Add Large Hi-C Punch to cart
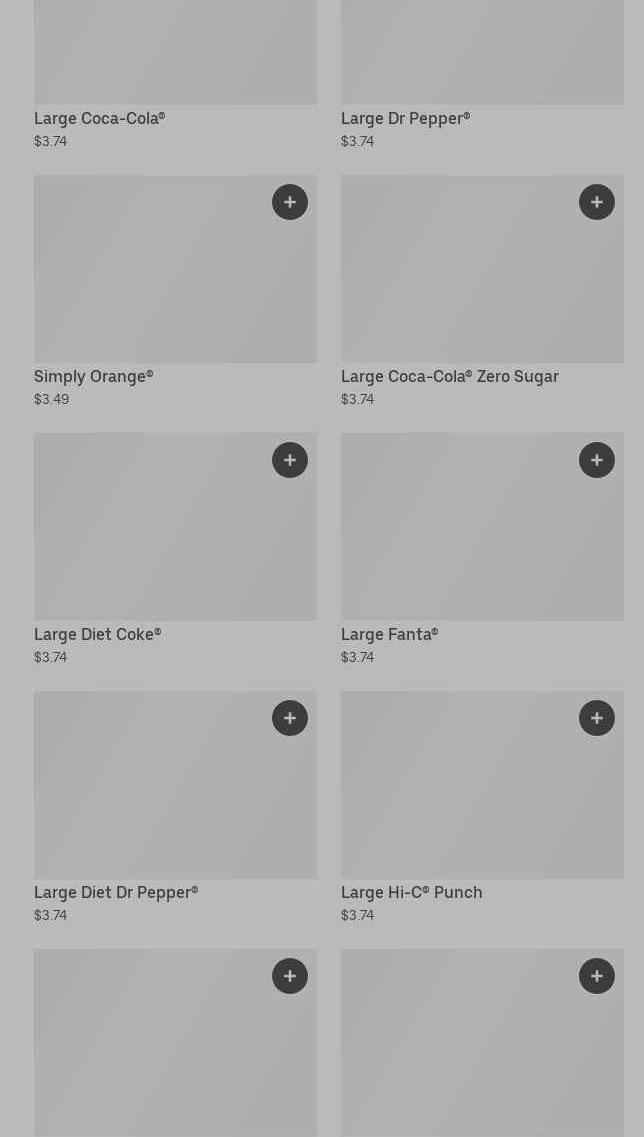Screen dimensions: 644x1137 tap(597, 718)
